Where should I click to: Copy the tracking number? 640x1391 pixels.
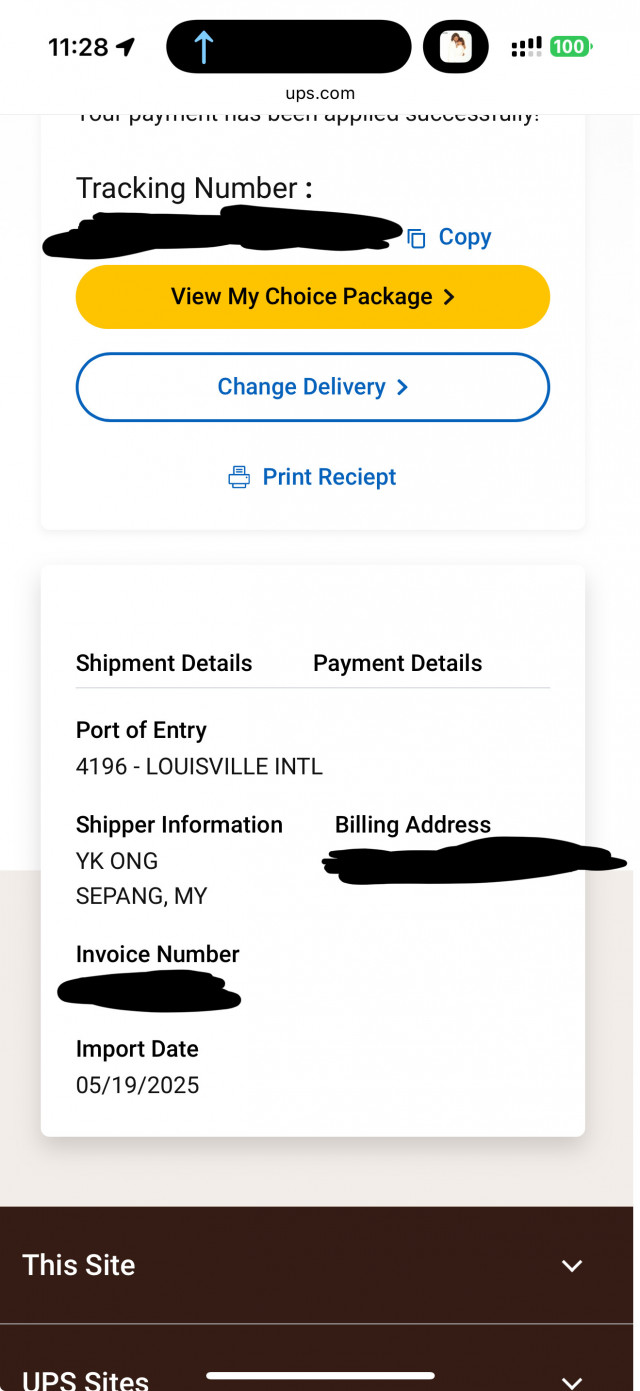point(451,238)
